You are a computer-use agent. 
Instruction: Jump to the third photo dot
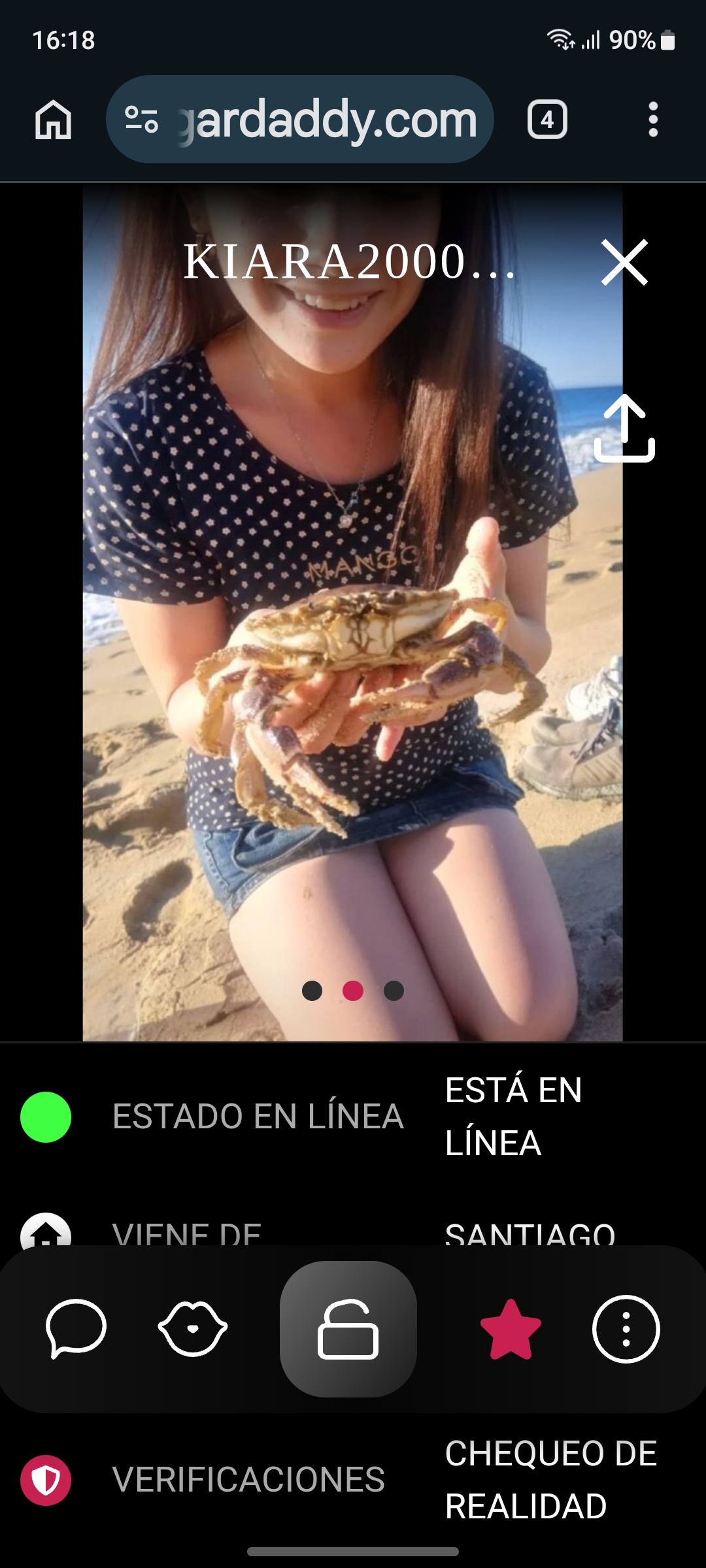(394, 991)
